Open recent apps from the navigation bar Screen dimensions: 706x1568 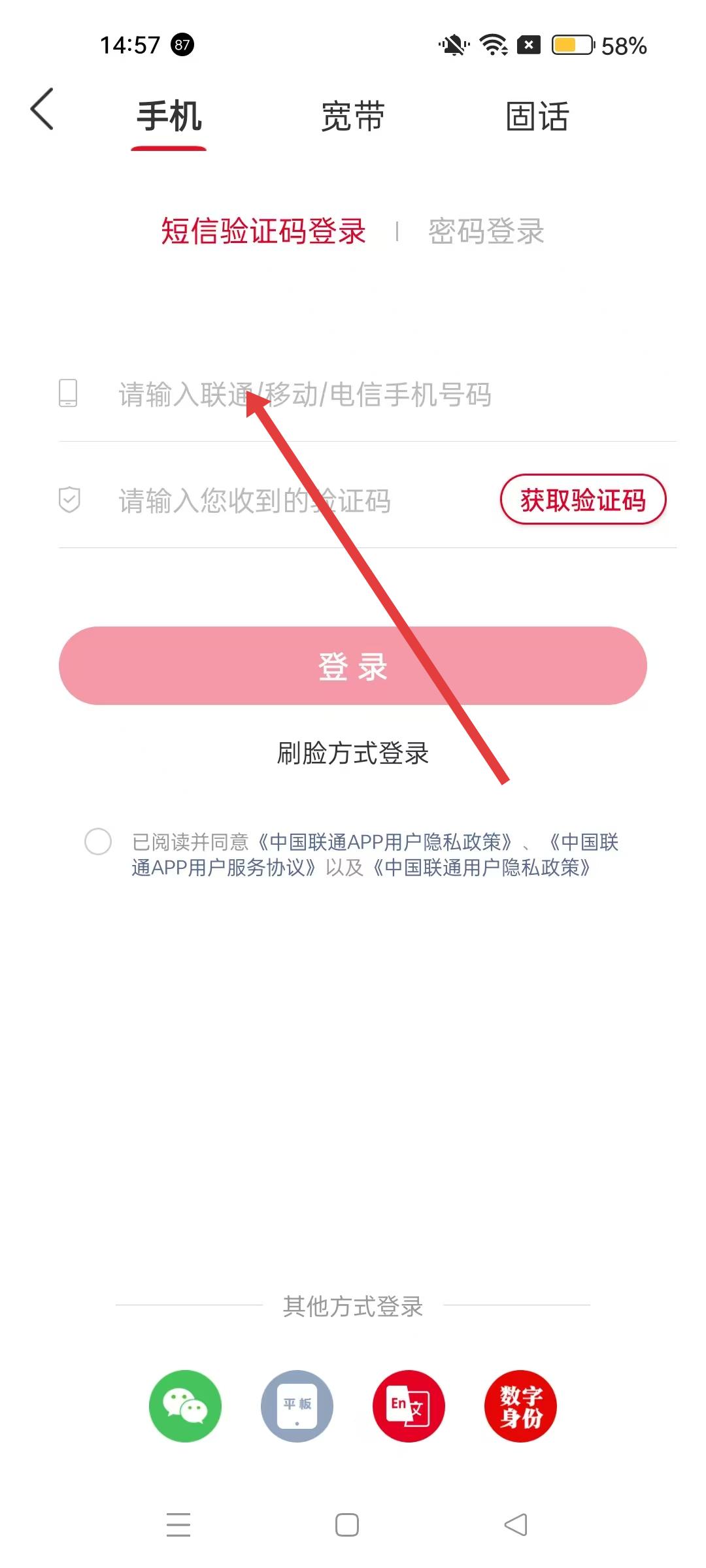(178, 1525)
